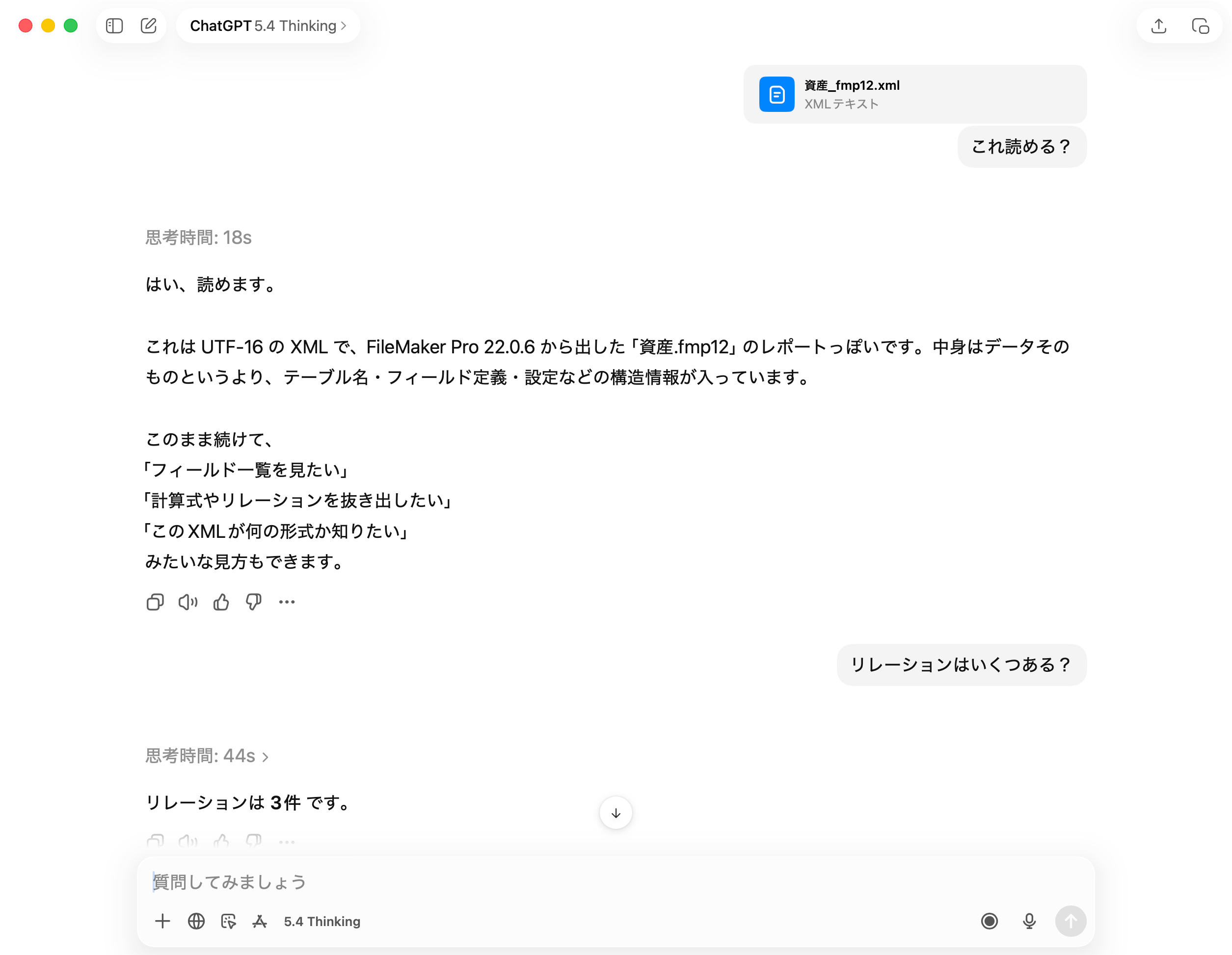
Task: Jump to the bottom of the chat
Action: click(x=616, y=813)
